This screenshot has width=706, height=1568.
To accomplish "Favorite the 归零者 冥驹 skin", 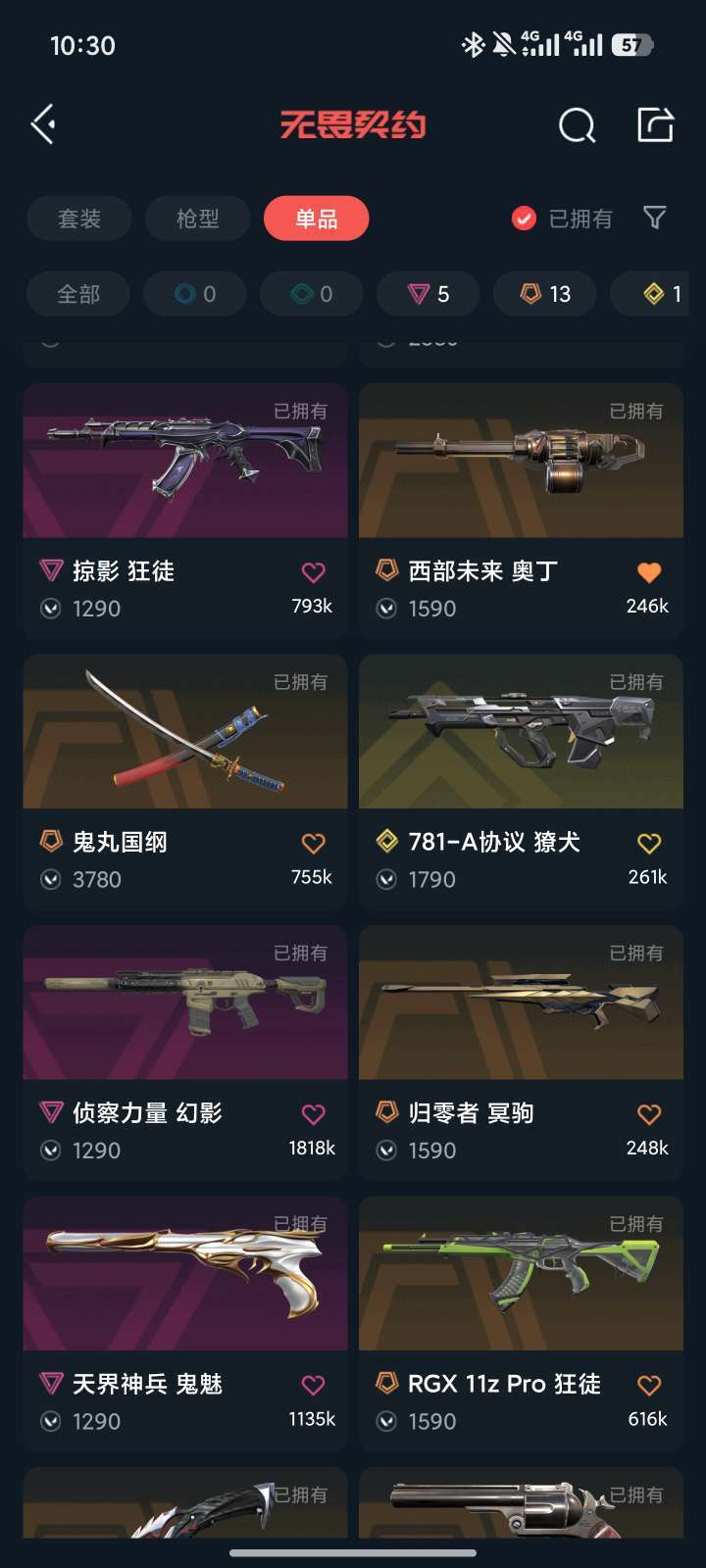I will 649,1114.
